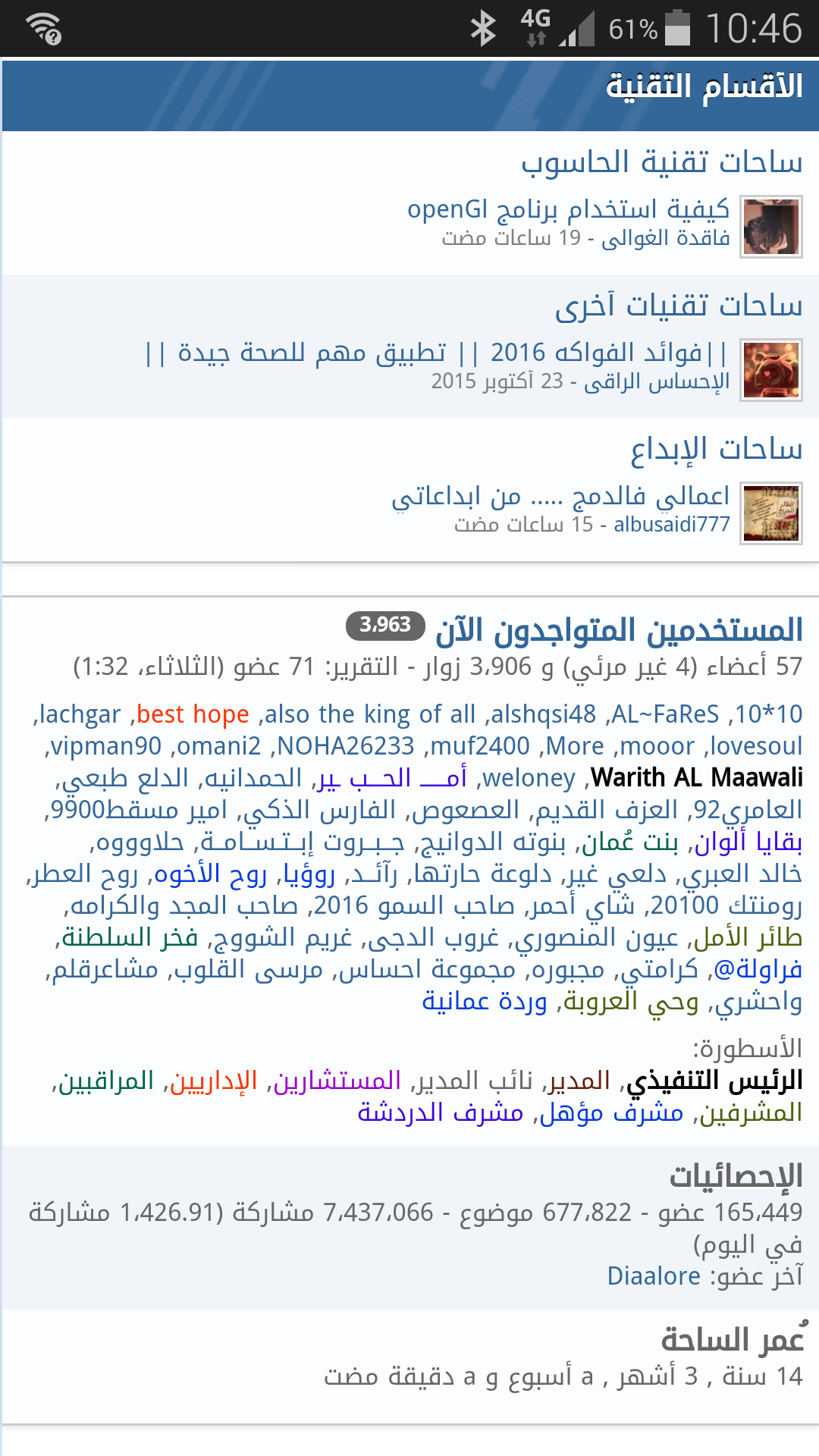Open the اعمالي فالدمج thread

coord(560,496)
